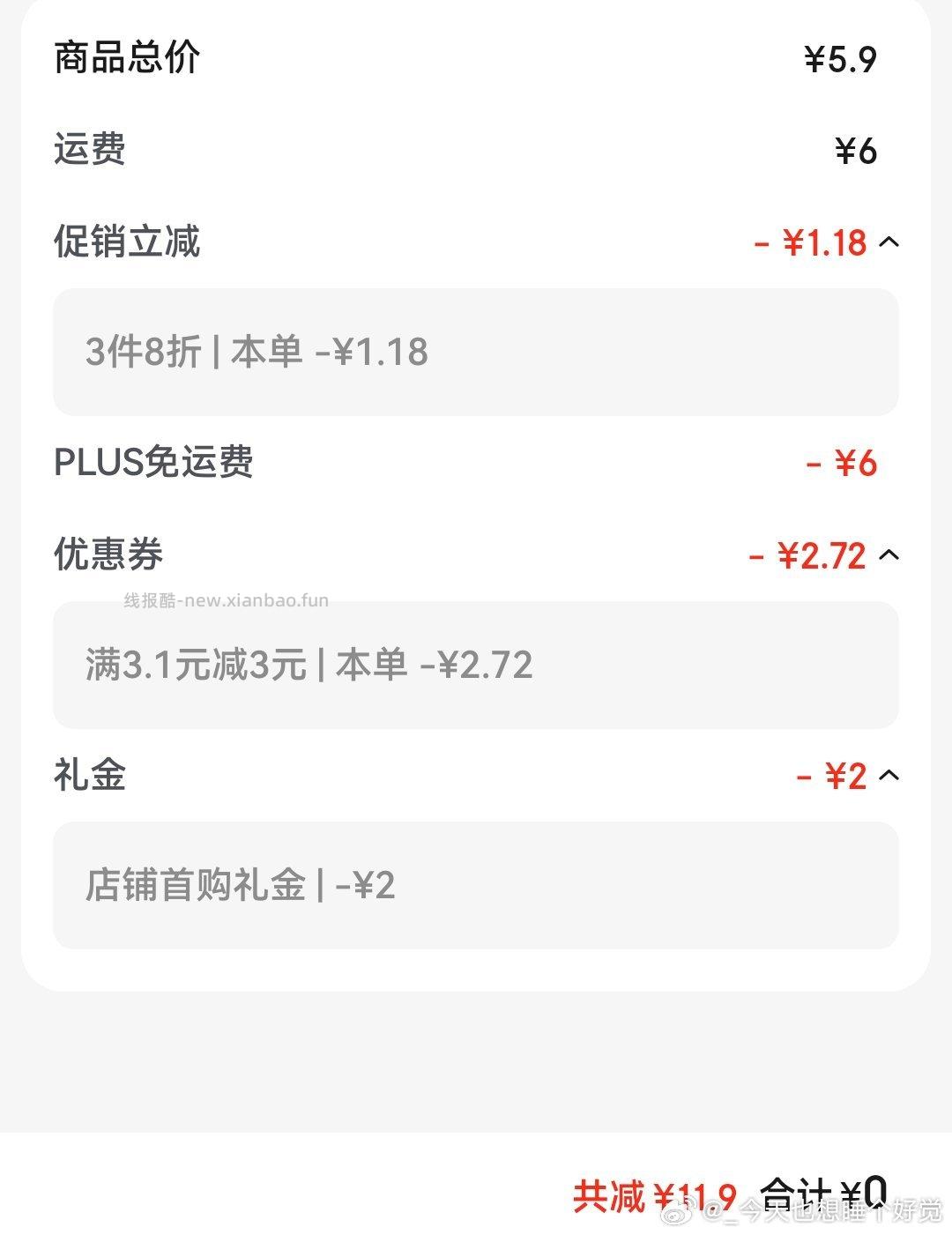Open the 3件8折 promotion detail card
952x1235 pixels.
click(x=476, y=351)
